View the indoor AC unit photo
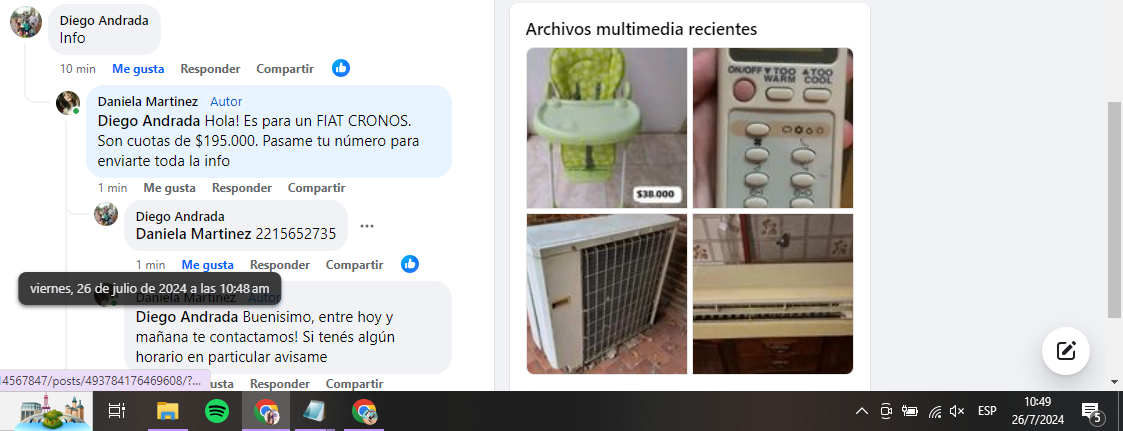1123x431 pixels. coord(773,294)
